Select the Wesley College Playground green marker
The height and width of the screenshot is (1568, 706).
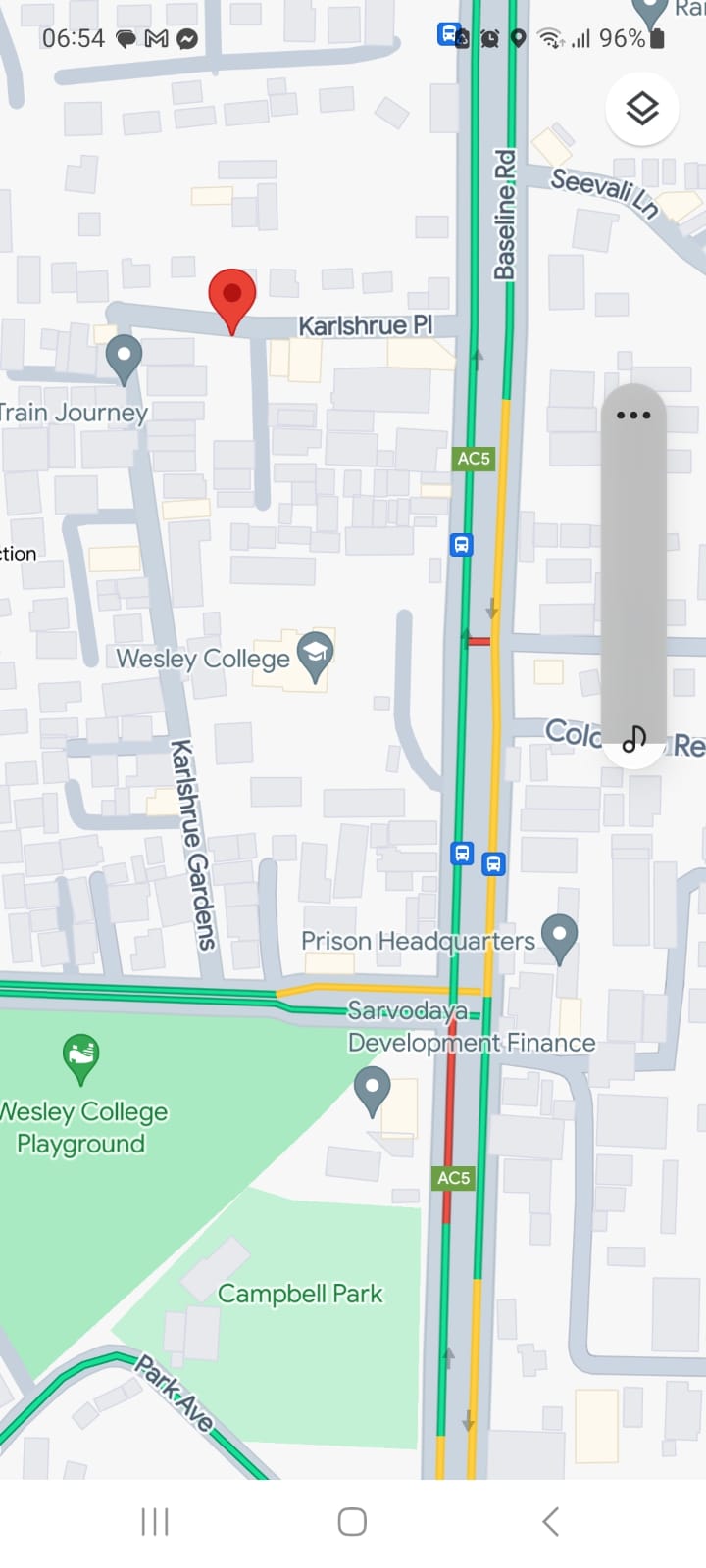[80, 1059]
